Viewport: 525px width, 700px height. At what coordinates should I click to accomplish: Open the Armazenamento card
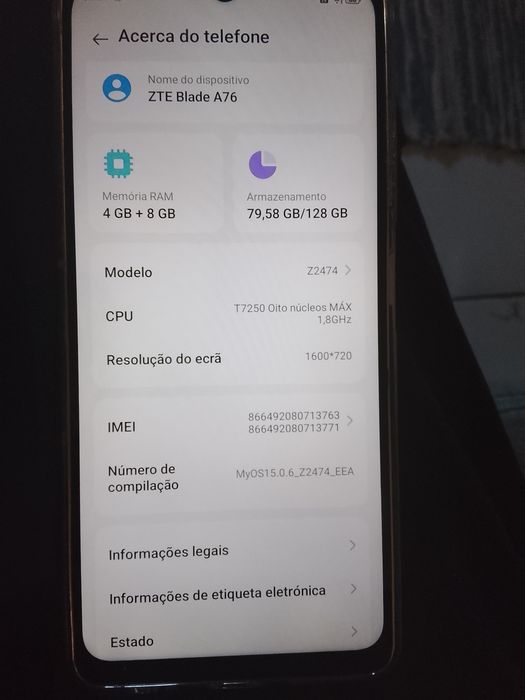click(300, 183)
